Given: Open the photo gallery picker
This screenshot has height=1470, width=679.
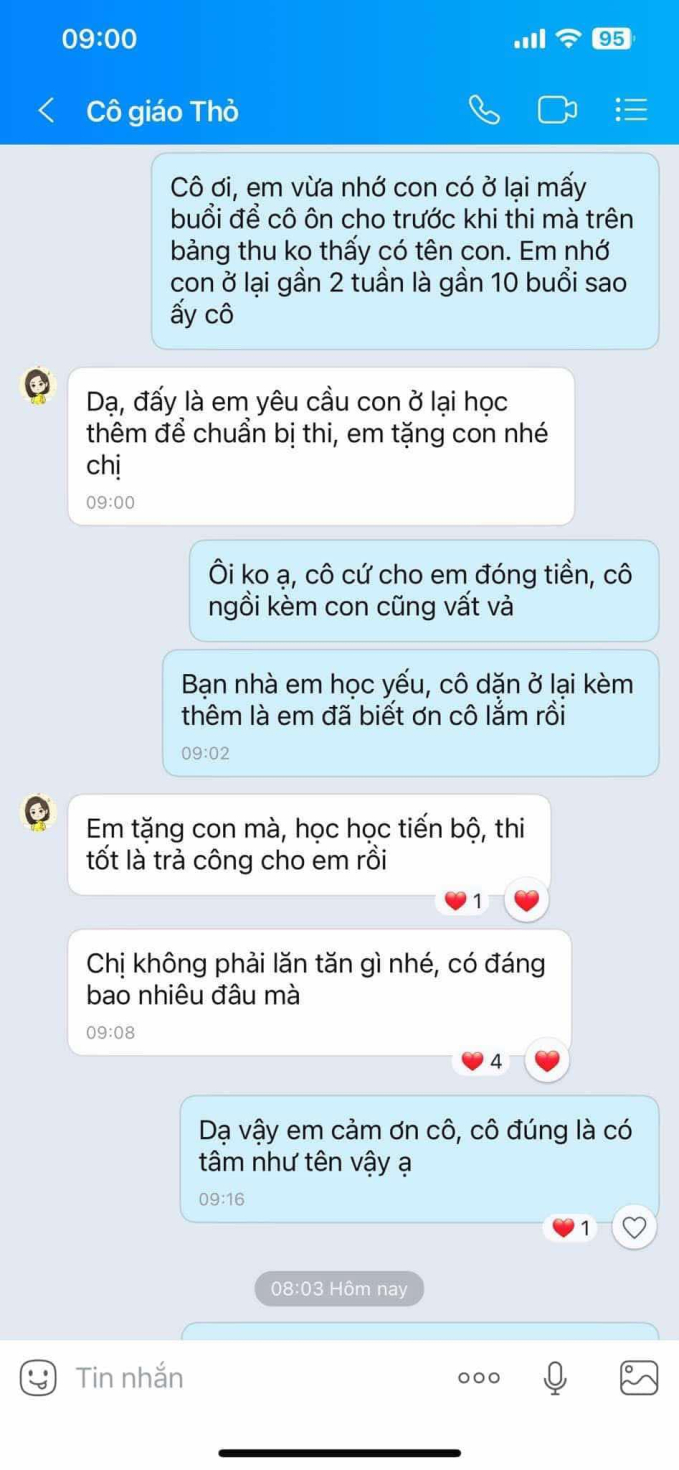Looking at the screenshot, I should (x=638, y=1377).
